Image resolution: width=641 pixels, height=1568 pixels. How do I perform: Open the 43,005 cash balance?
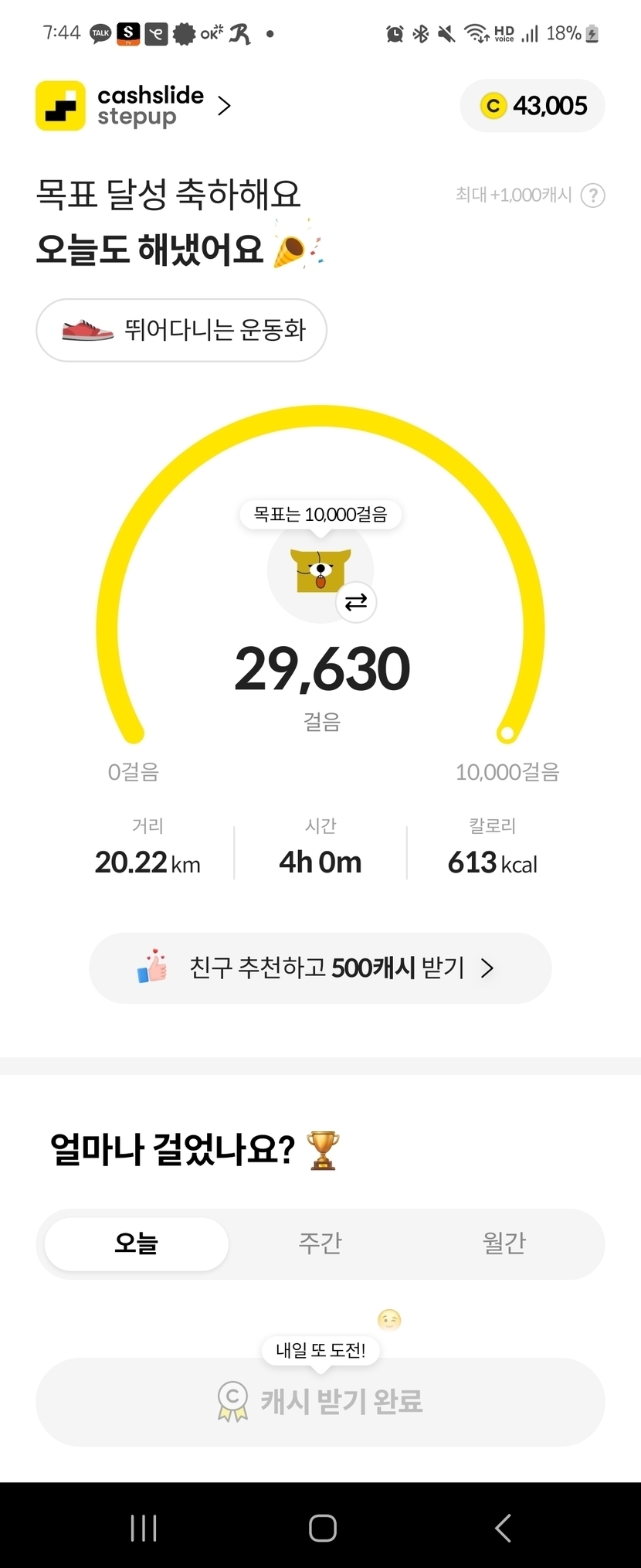tap(532, 106)
